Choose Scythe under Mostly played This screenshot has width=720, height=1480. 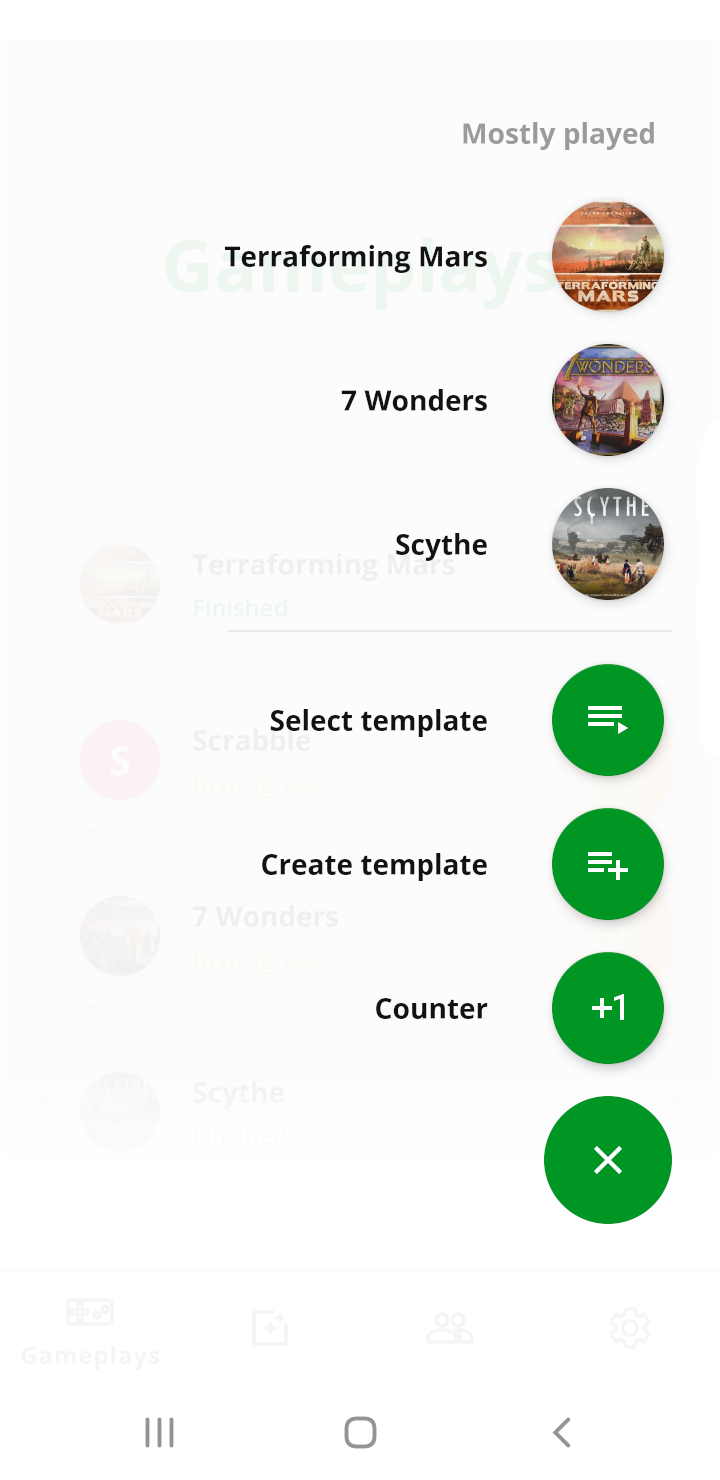pyautogui.click(x=441, y=544)
